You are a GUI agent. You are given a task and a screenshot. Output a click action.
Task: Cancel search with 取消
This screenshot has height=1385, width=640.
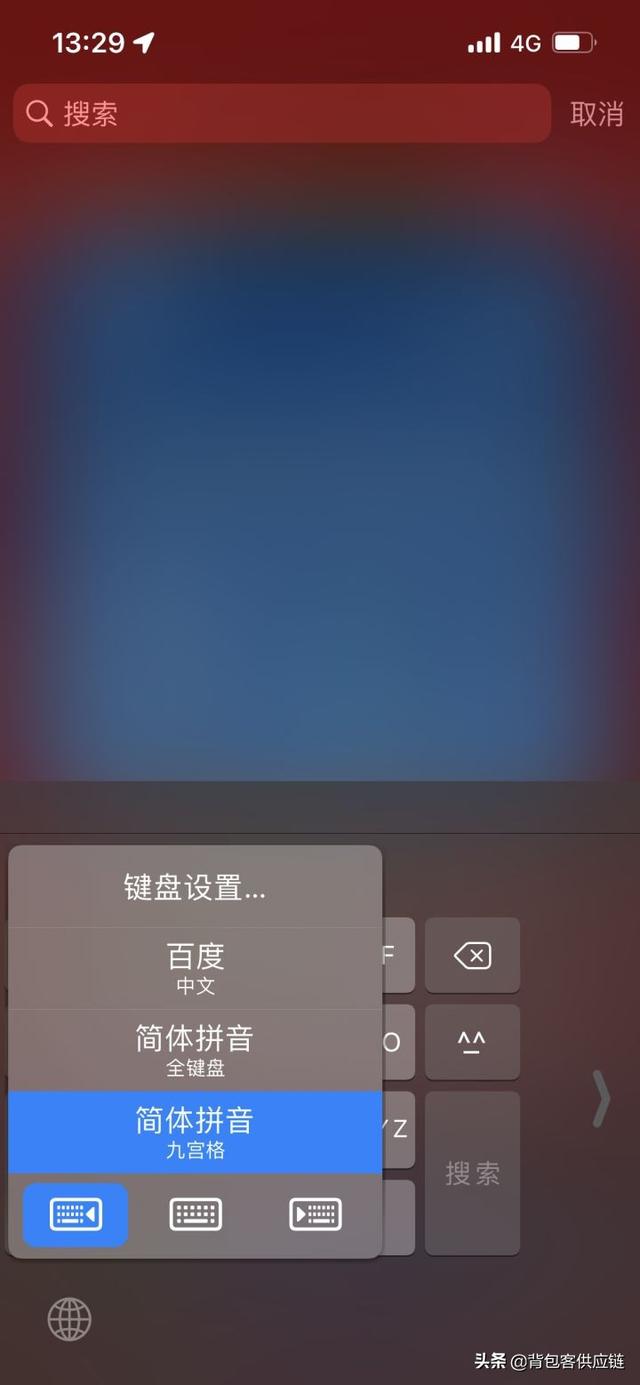click(596, 114)
